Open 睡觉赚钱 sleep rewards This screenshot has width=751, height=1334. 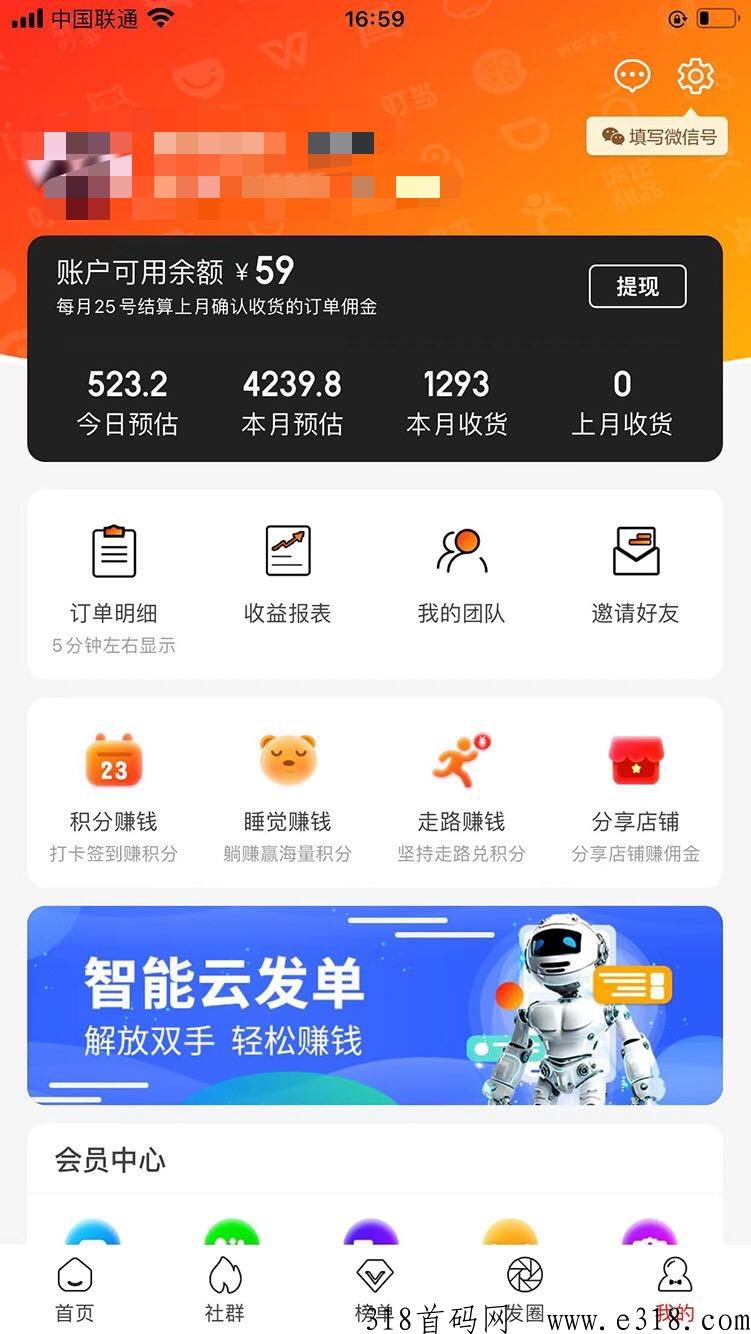click(288, 792)
